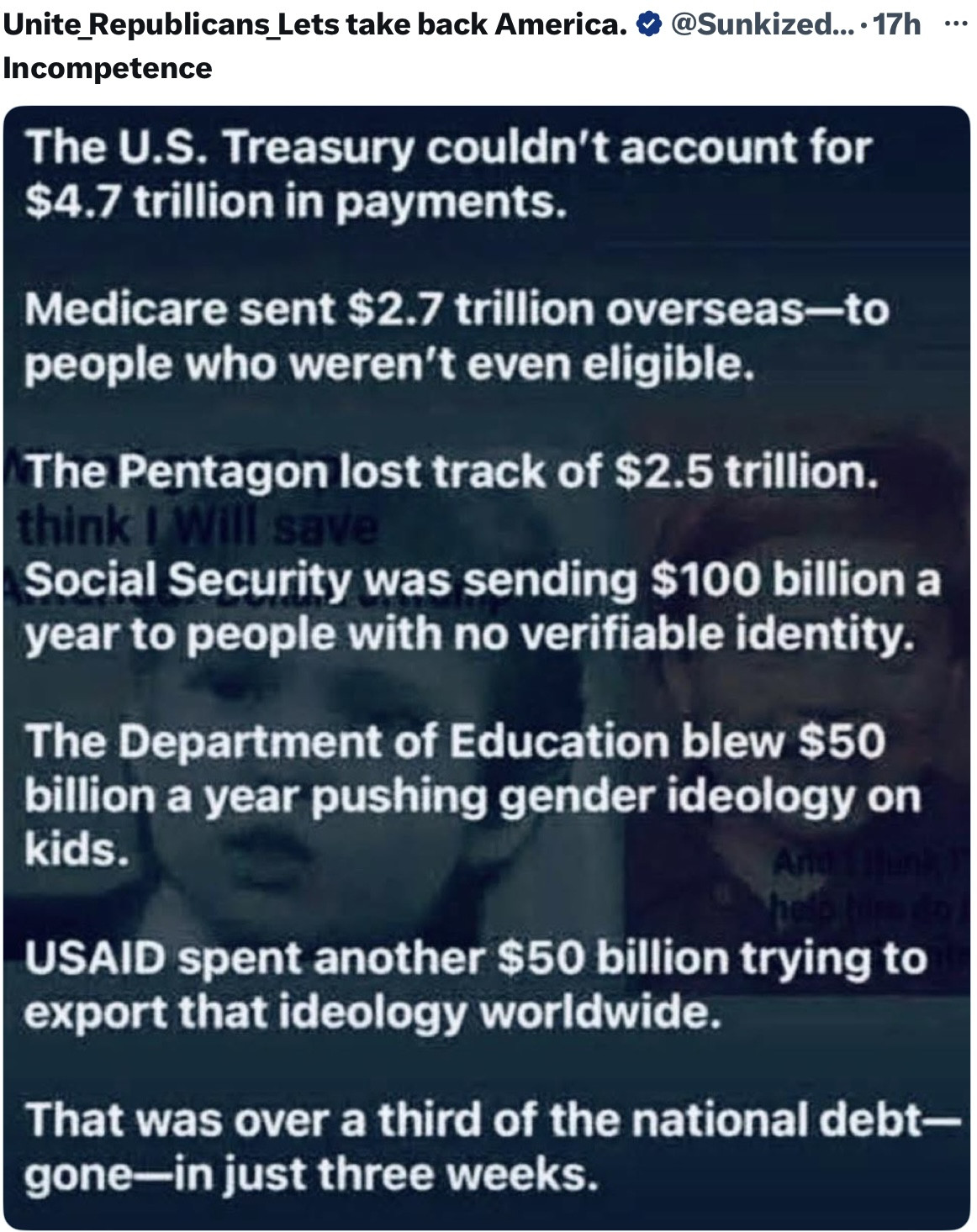Open the Unite_Republicans profile name
The height and width of the screenshot is (1232, 977).
[314, 25]
